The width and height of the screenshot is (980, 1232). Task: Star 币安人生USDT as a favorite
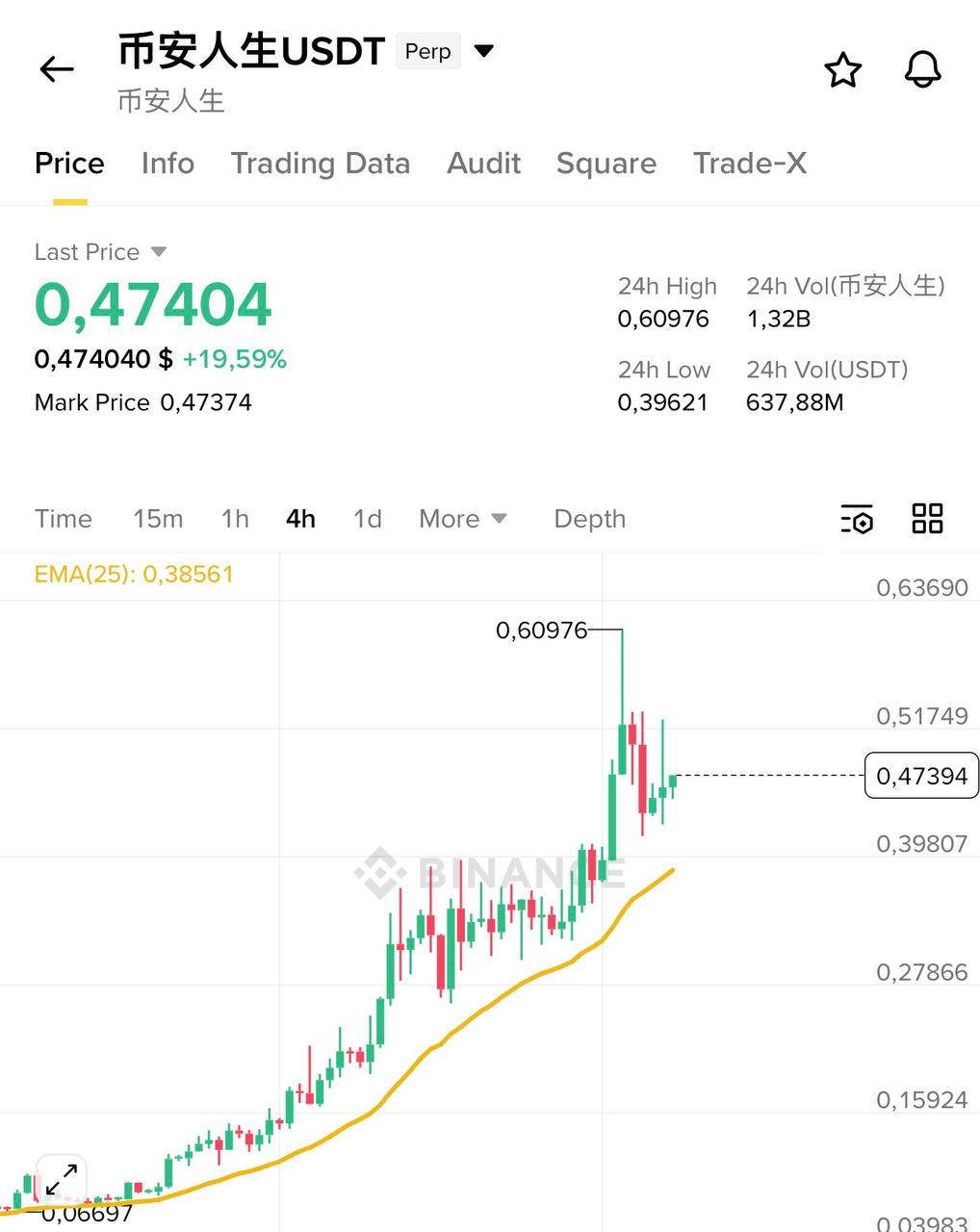(842, 68)
